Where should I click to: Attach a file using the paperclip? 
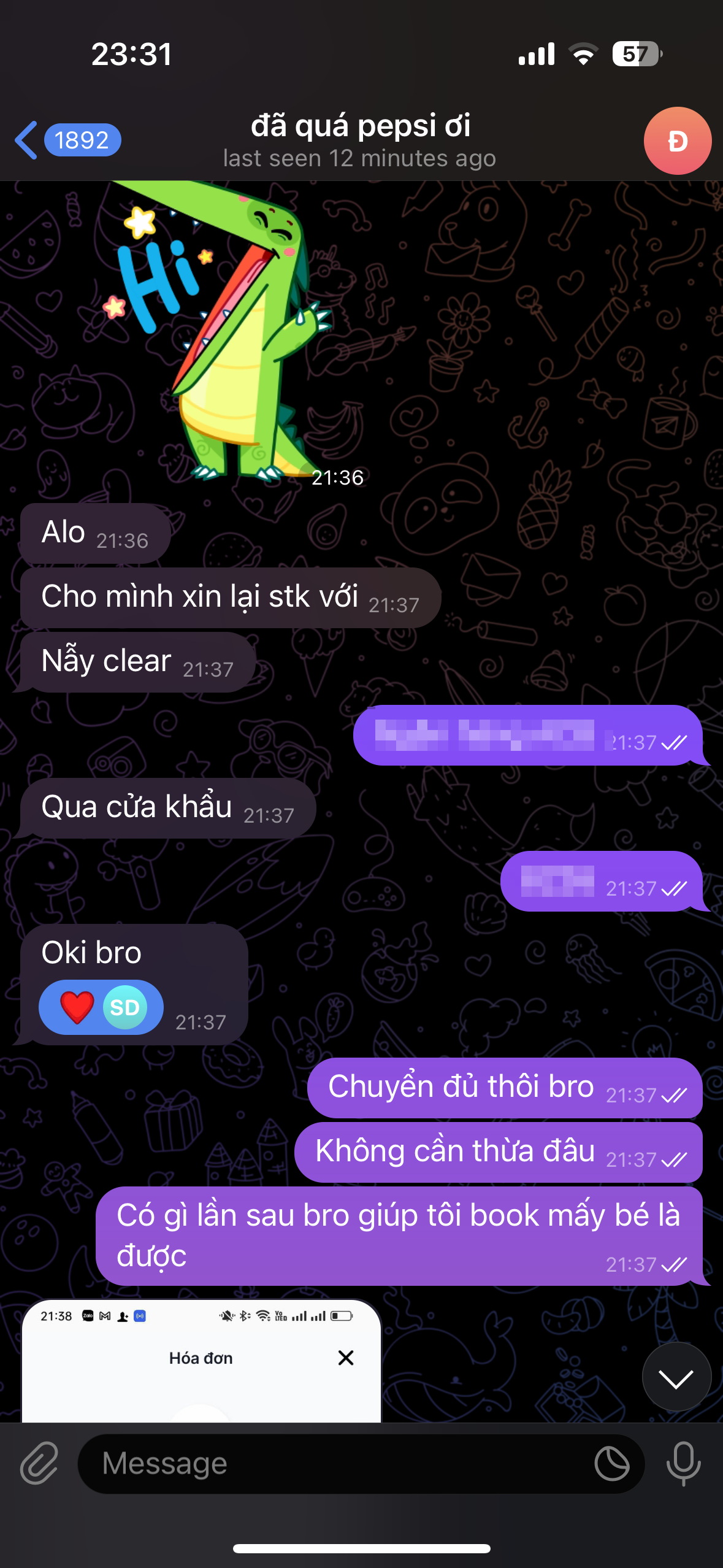[39, 1463]
